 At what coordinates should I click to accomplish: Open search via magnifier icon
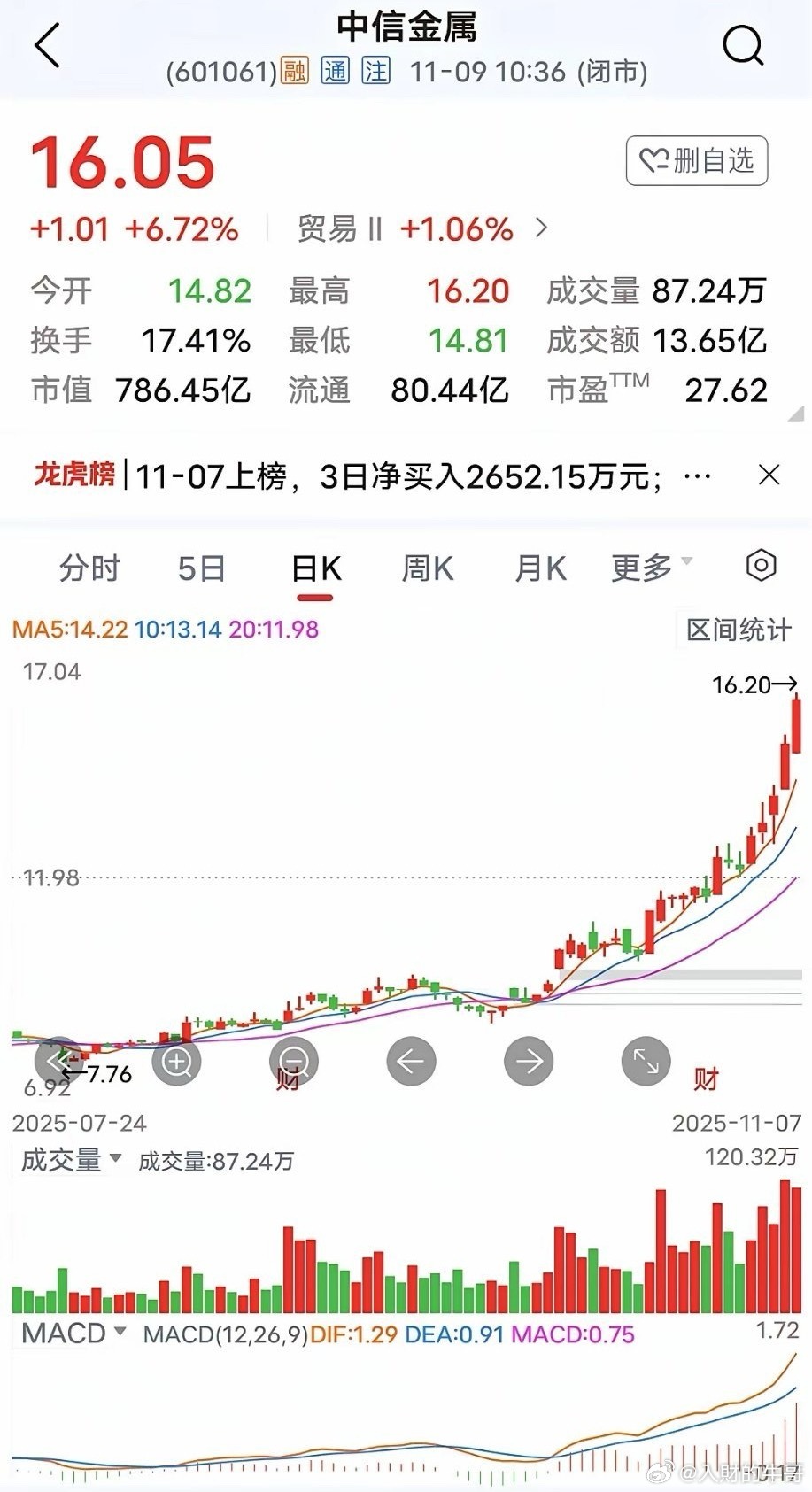pyautogui.click(x=744, y=46)
